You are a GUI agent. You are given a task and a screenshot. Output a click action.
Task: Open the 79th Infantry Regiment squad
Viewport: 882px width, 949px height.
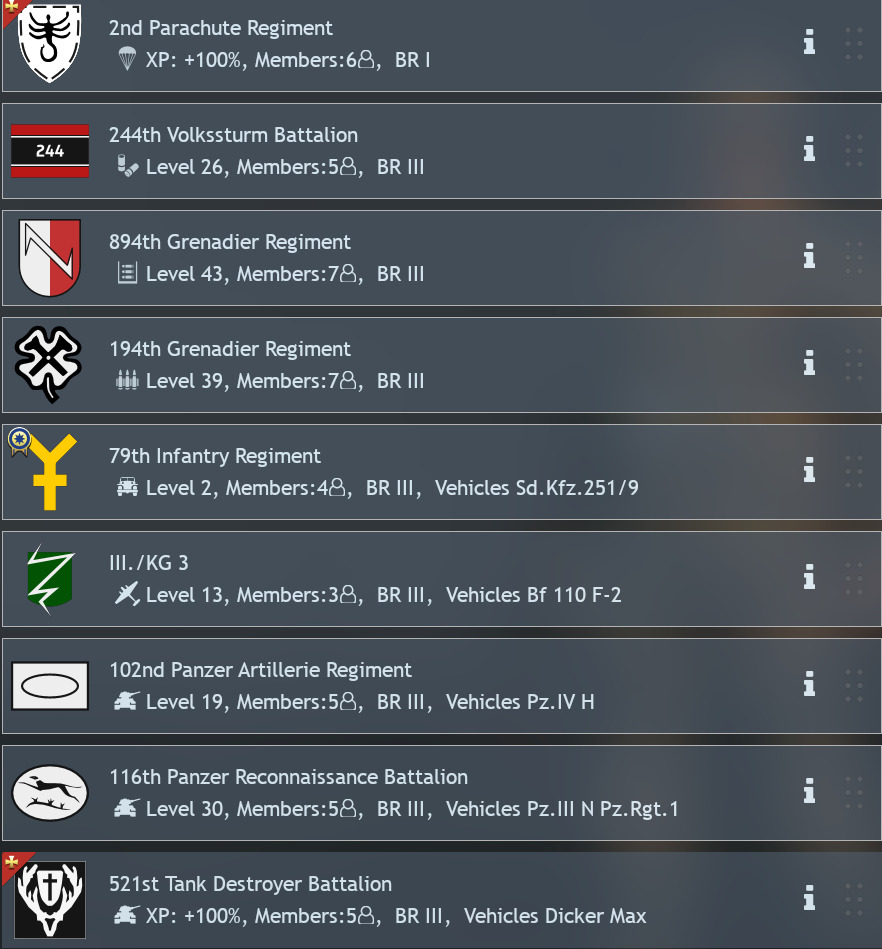point(400,472)
